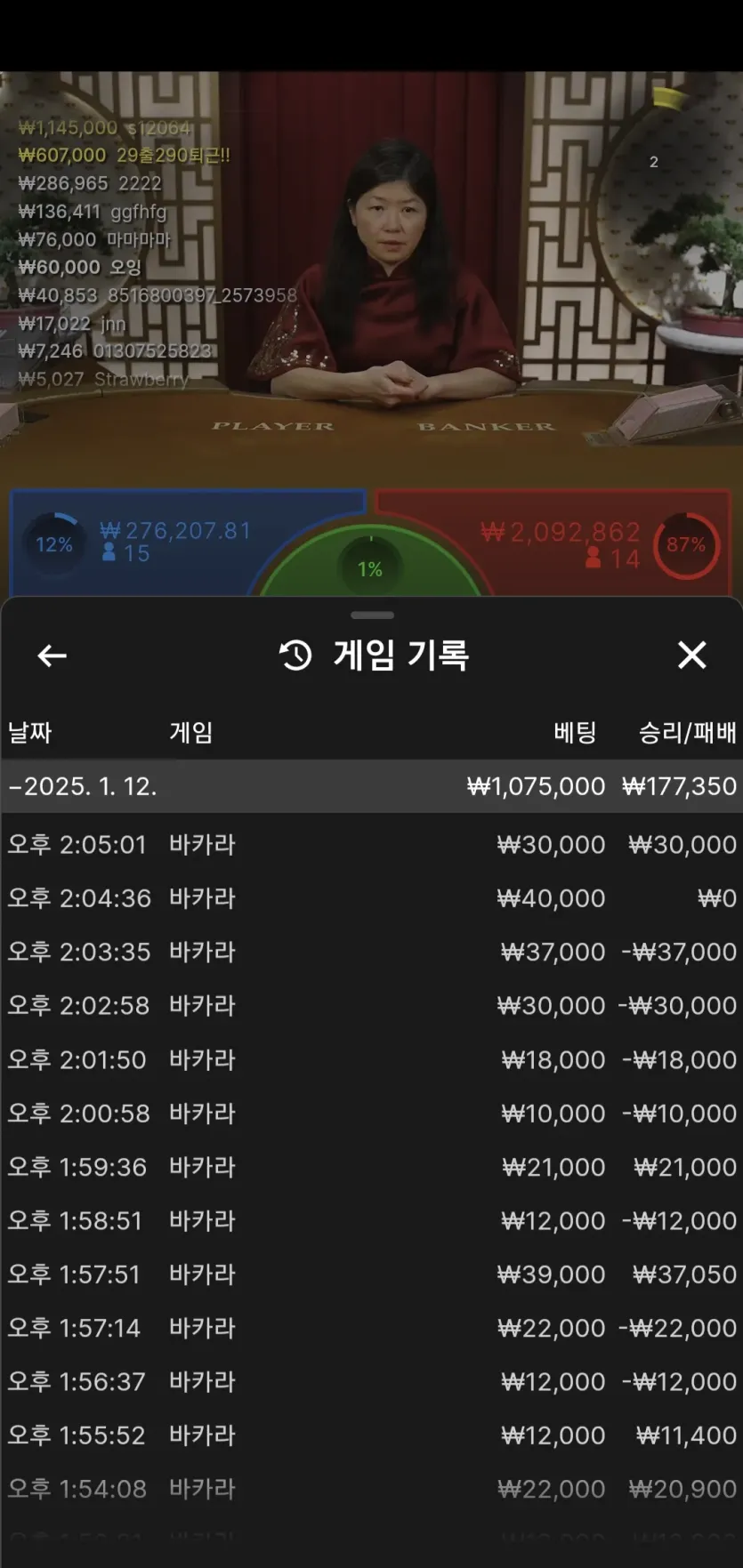743x1568 pixels.
Task: Tap the sheet drag handle above 게임 기록
Action: point(372,615)
